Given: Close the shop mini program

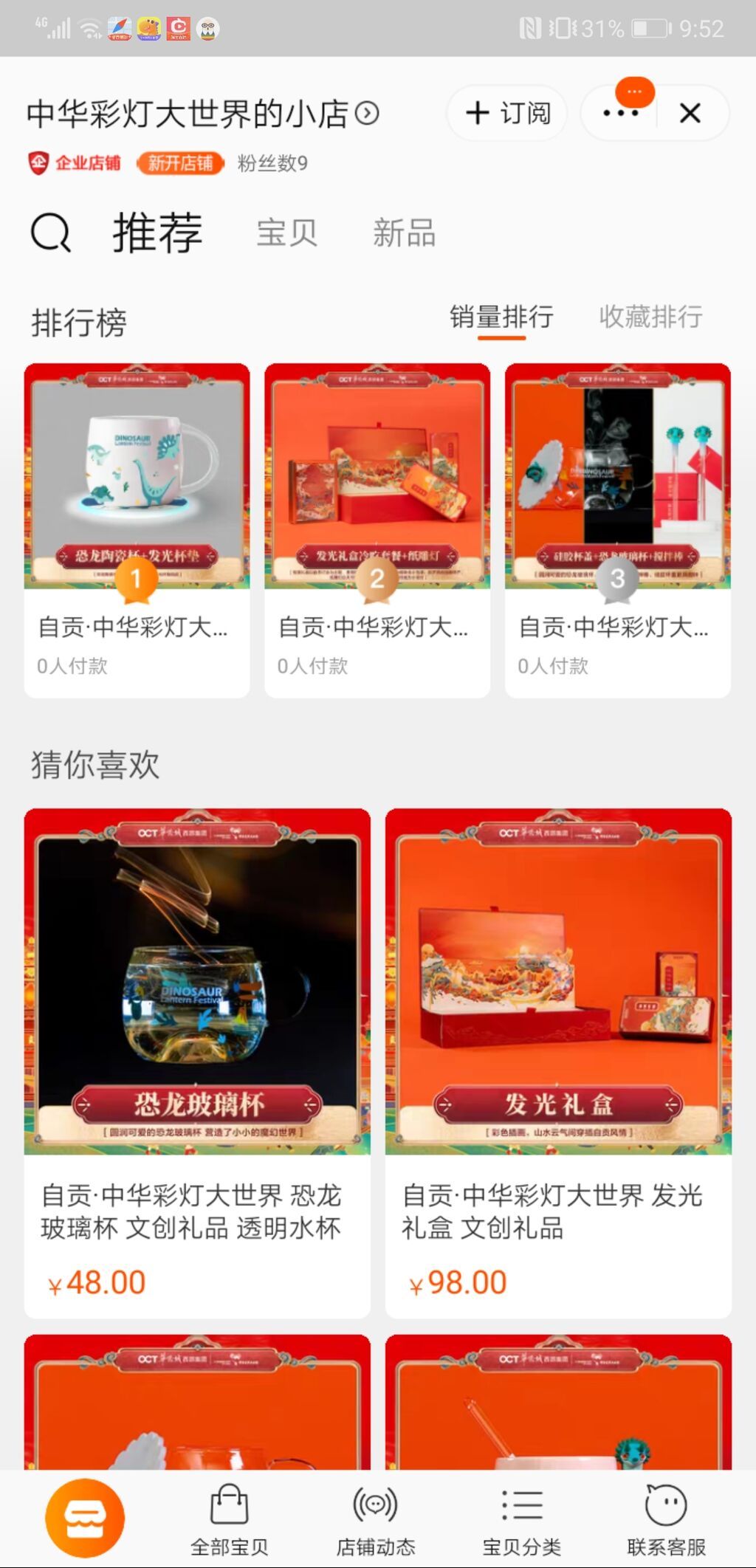Looking at the screenshot, I should tap(690, 113).
